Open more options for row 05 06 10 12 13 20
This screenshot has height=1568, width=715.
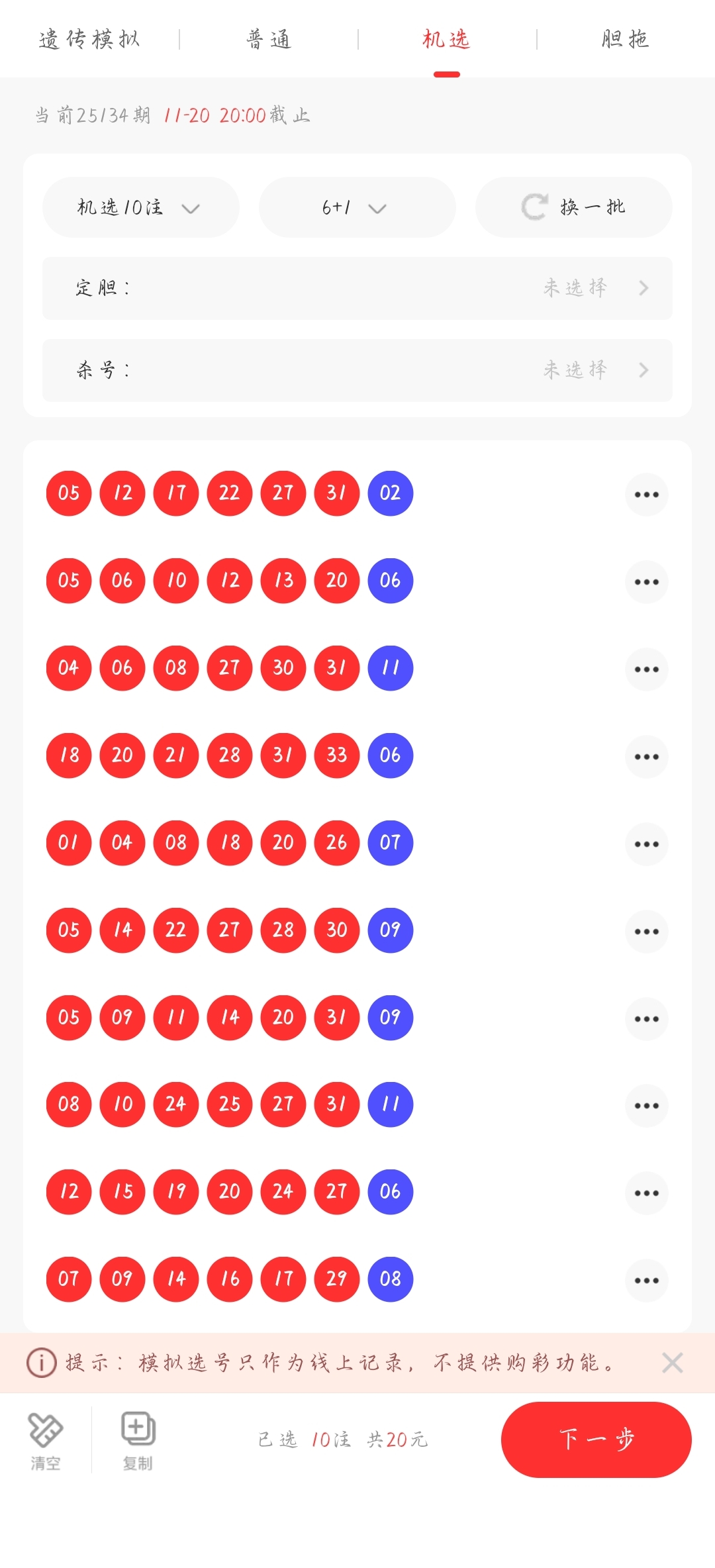pos(646,582)
